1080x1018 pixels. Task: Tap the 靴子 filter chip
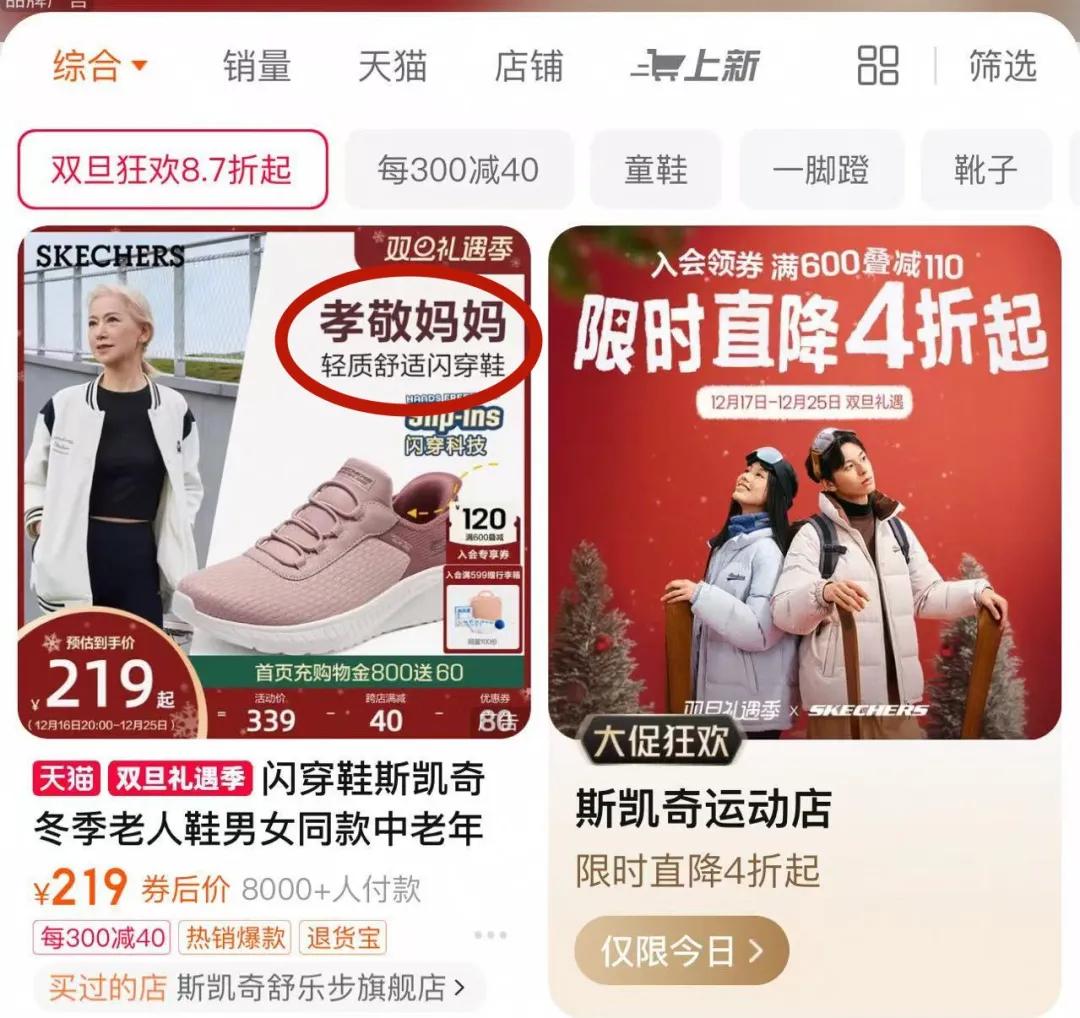985,169
